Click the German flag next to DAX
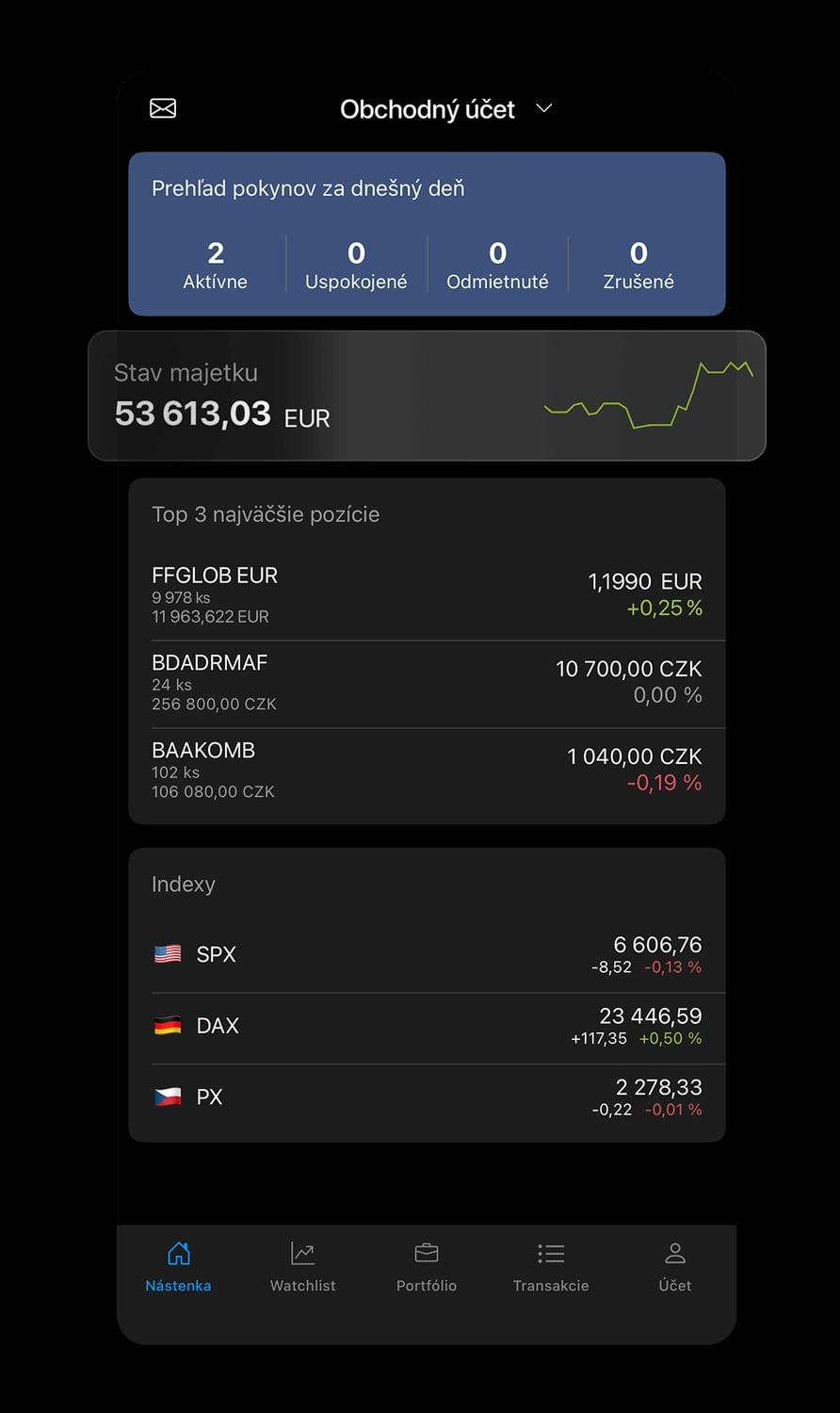This screenshot has height=1413, width=840. tap(166, 1025)
